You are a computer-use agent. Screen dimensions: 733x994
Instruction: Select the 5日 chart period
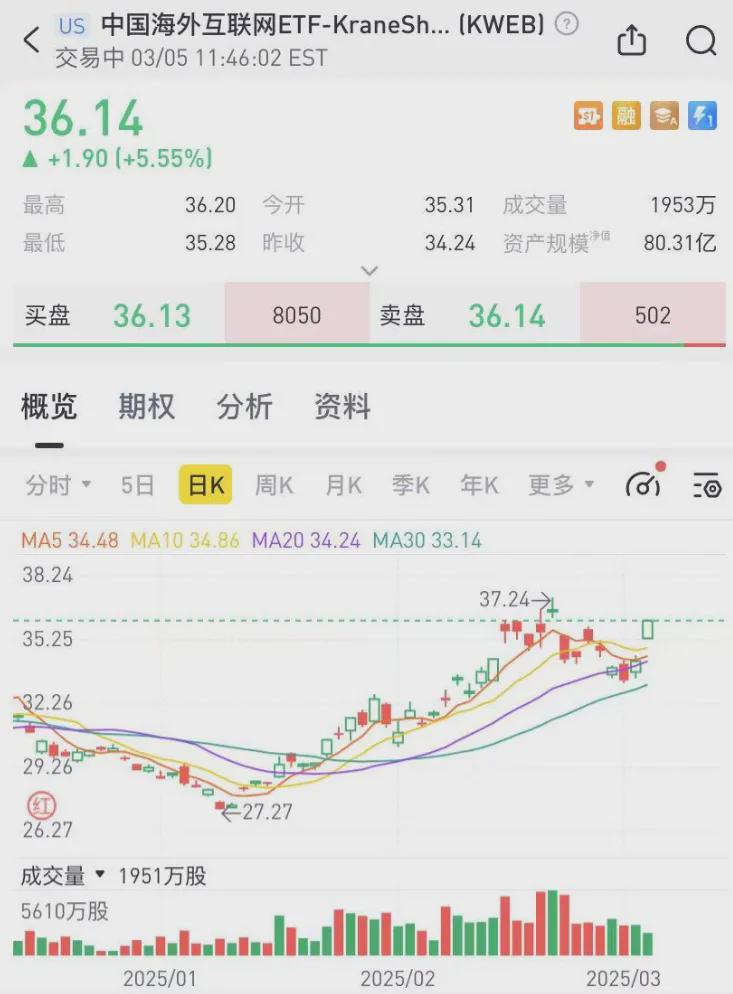point(138,485)
